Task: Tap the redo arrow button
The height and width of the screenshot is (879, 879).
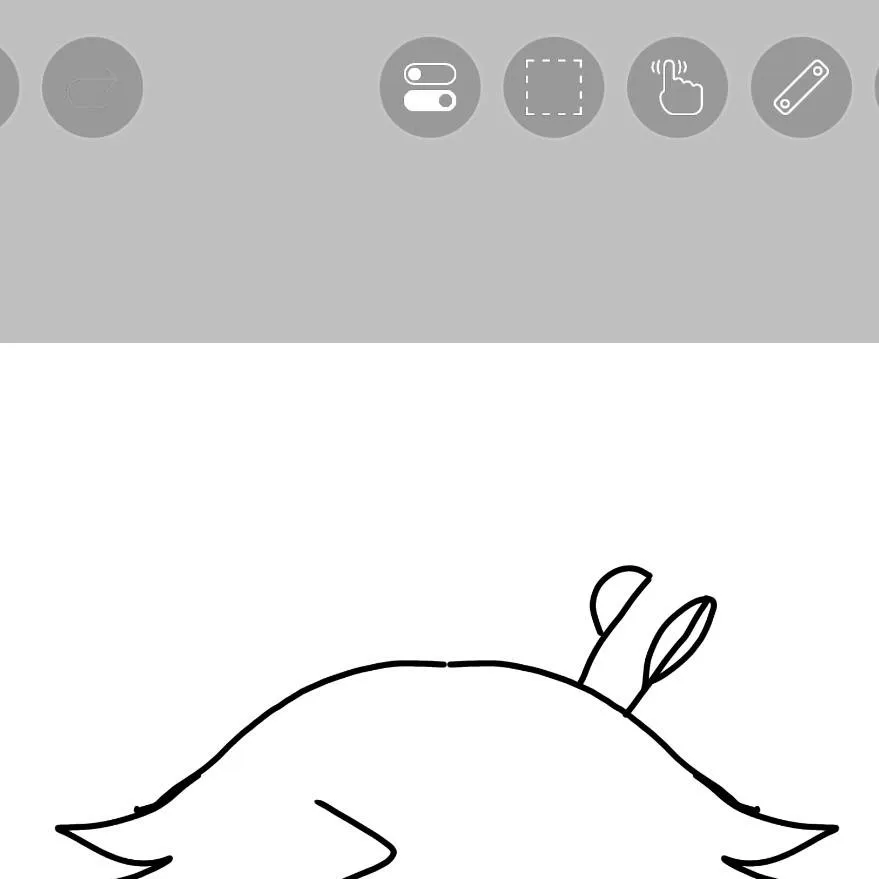Action: point(92,88)
